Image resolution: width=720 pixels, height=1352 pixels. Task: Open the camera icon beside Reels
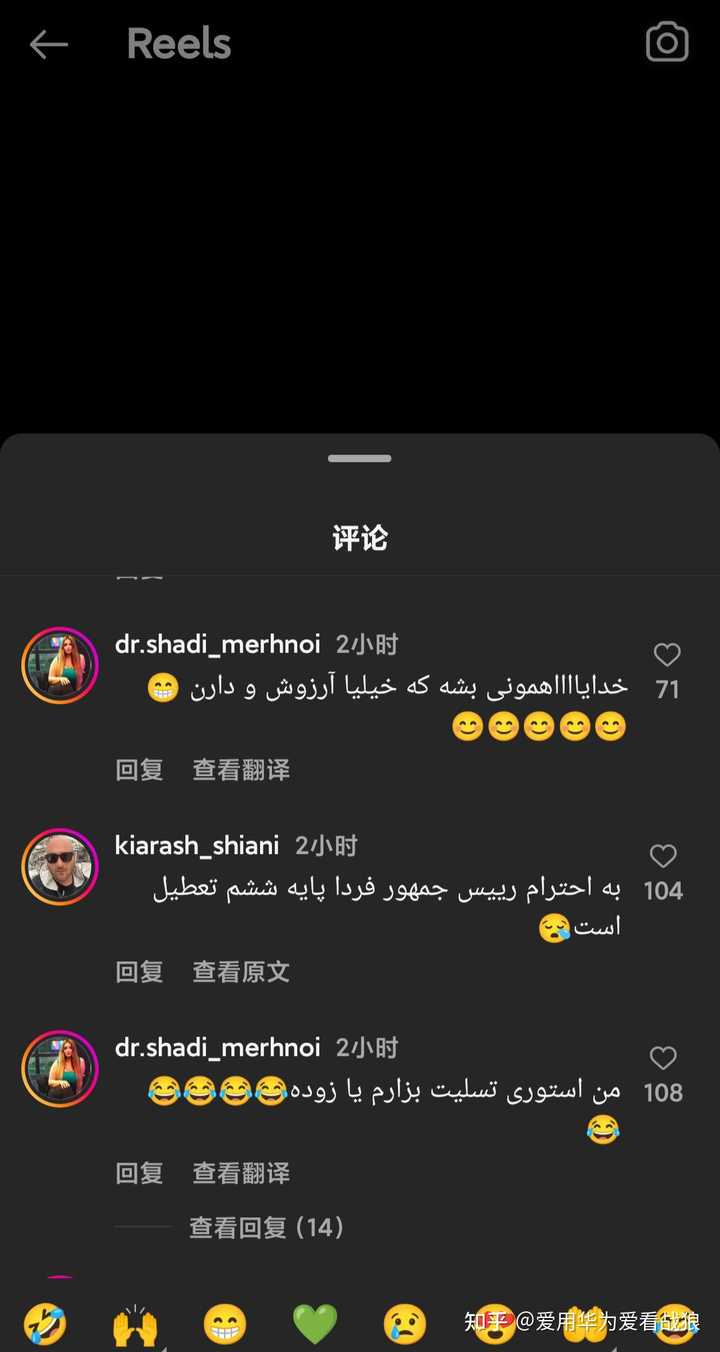click(667, 43)
